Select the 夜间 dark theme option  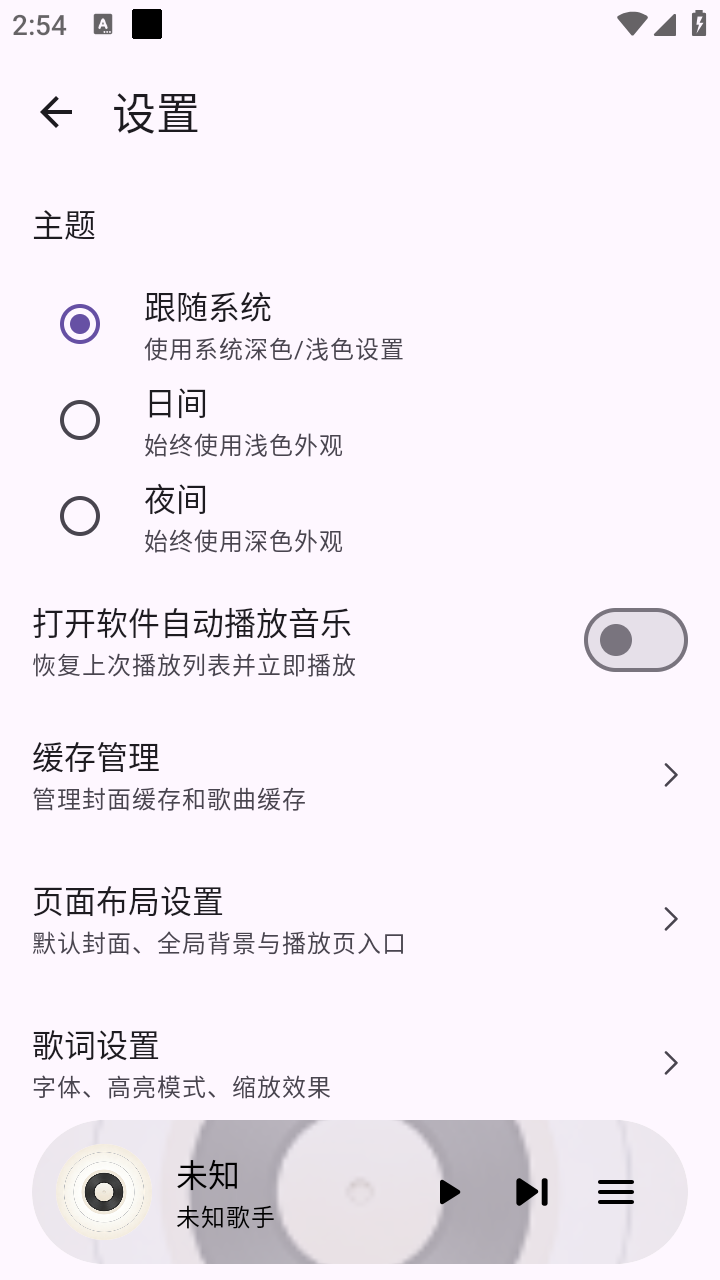pyautogui.click(x=80, y=516)
